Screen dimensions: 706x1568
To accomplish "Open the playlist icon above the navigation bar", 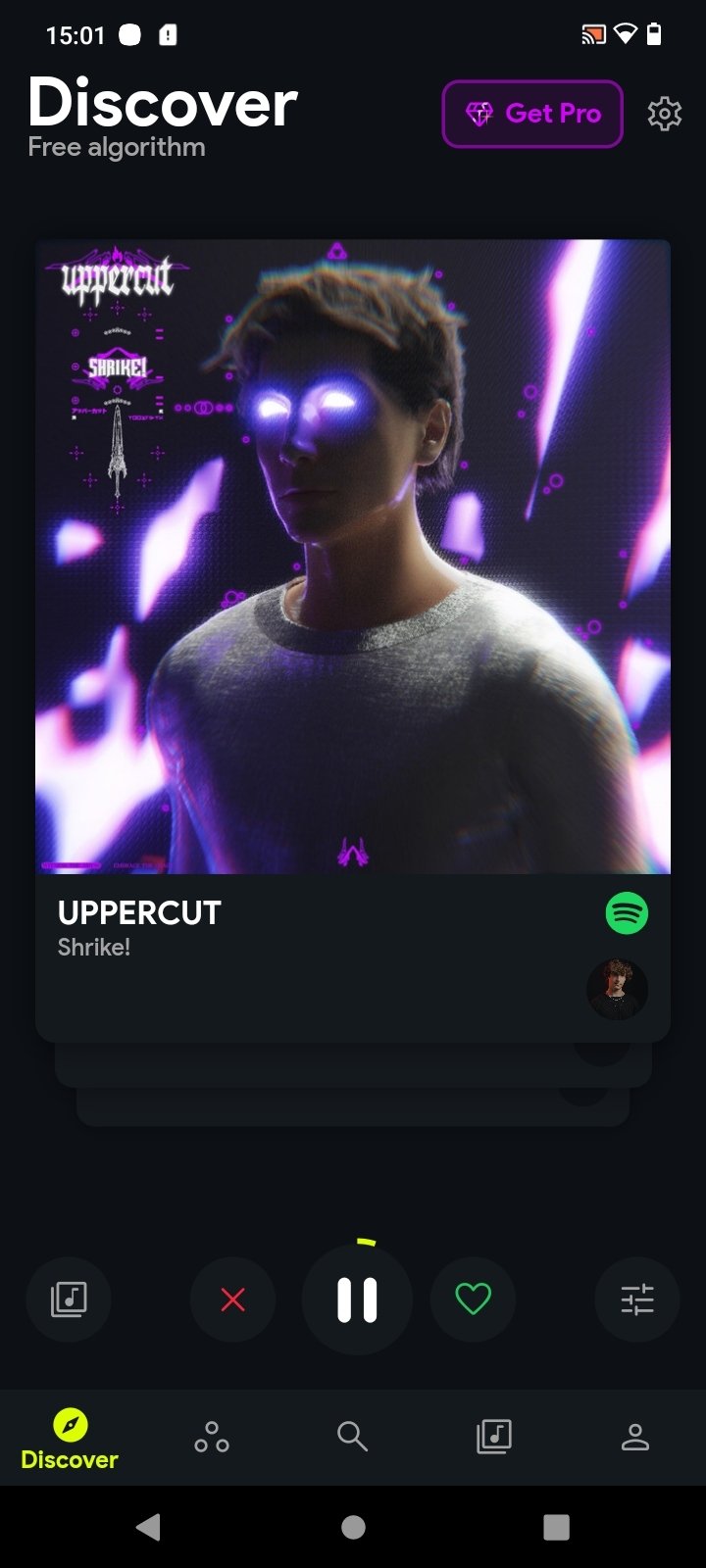I will tap(69, 1300).
